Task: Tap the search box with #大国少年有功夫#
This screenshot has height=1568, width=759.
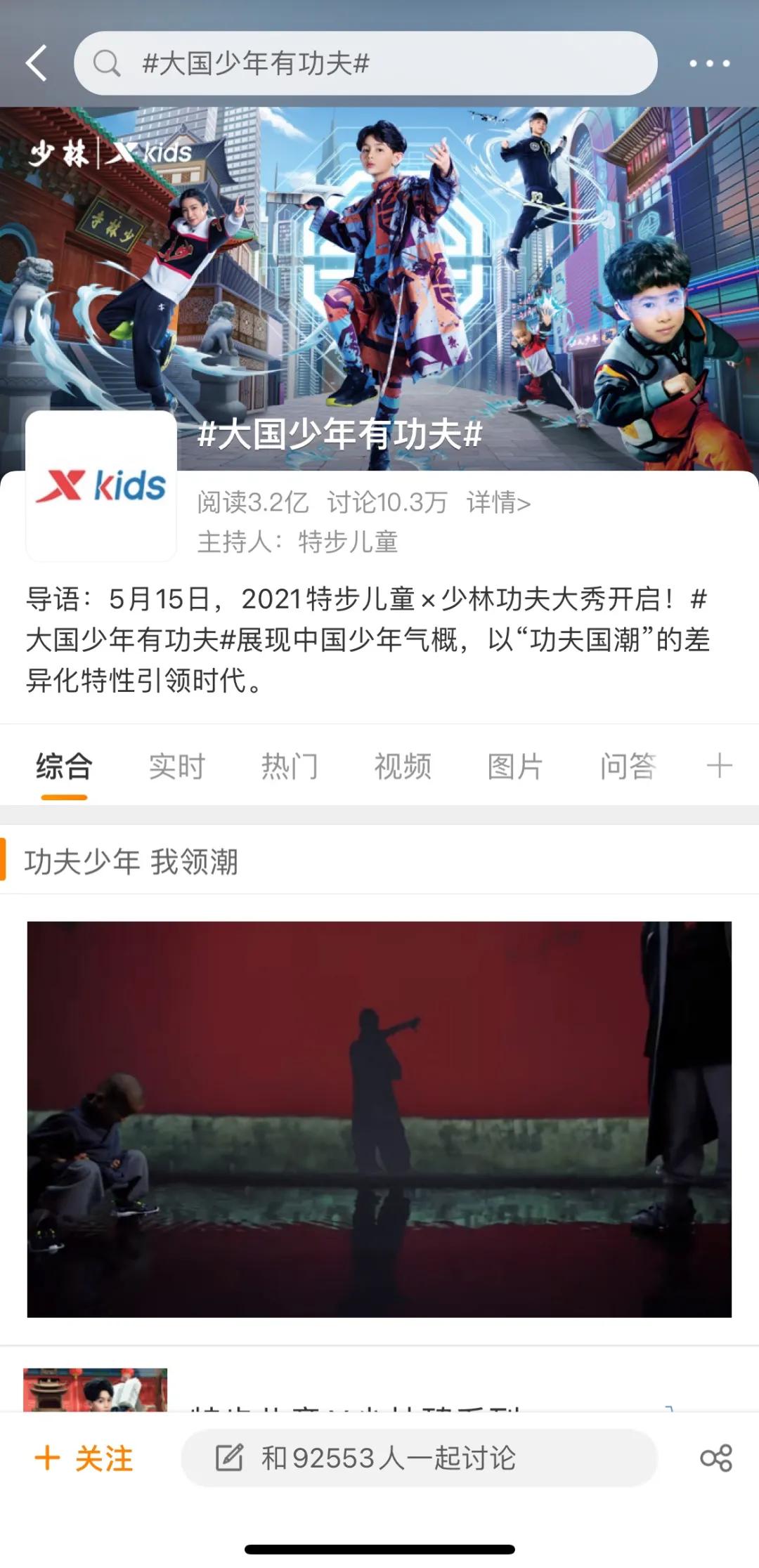Action: click(365, 63)
